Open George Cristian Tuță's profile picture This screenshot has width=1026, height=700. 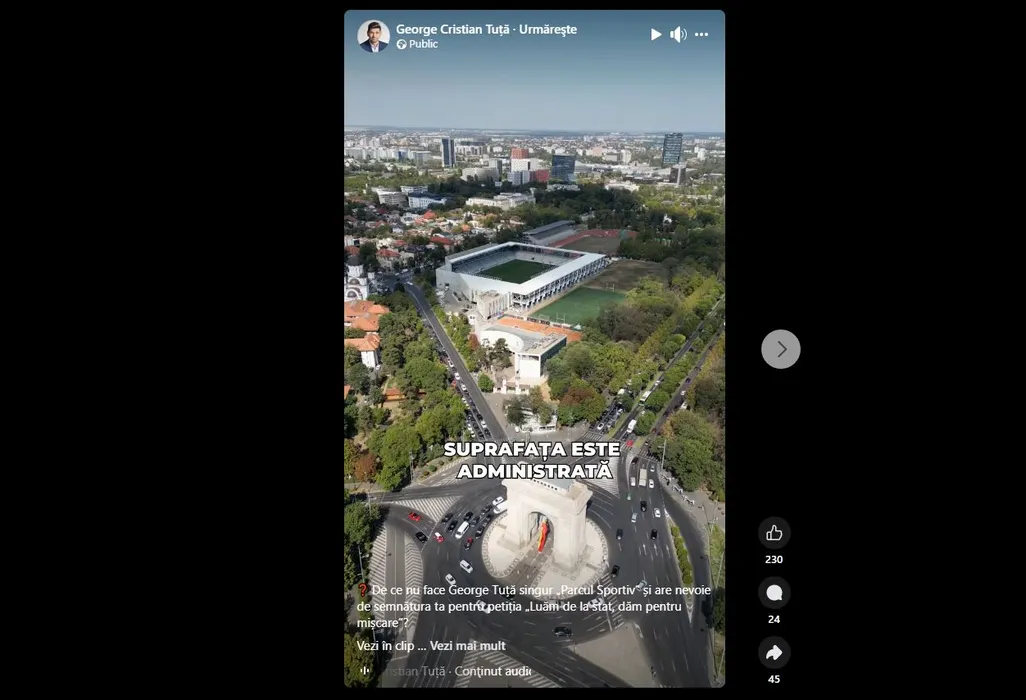373,36
